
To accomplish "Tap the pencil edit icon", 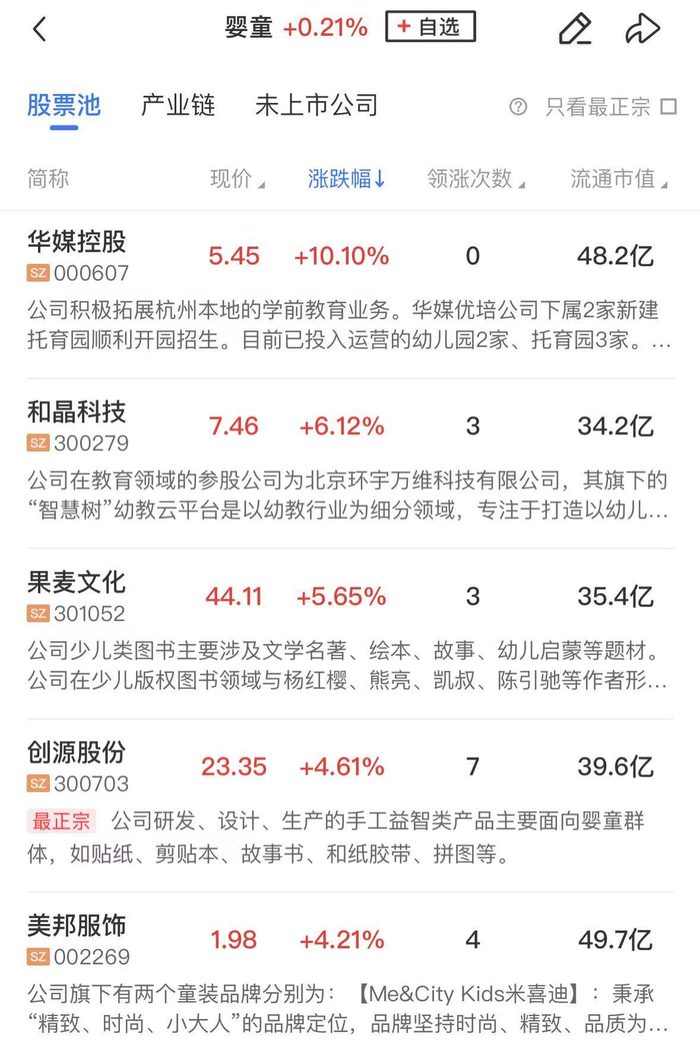I will 575,29.
